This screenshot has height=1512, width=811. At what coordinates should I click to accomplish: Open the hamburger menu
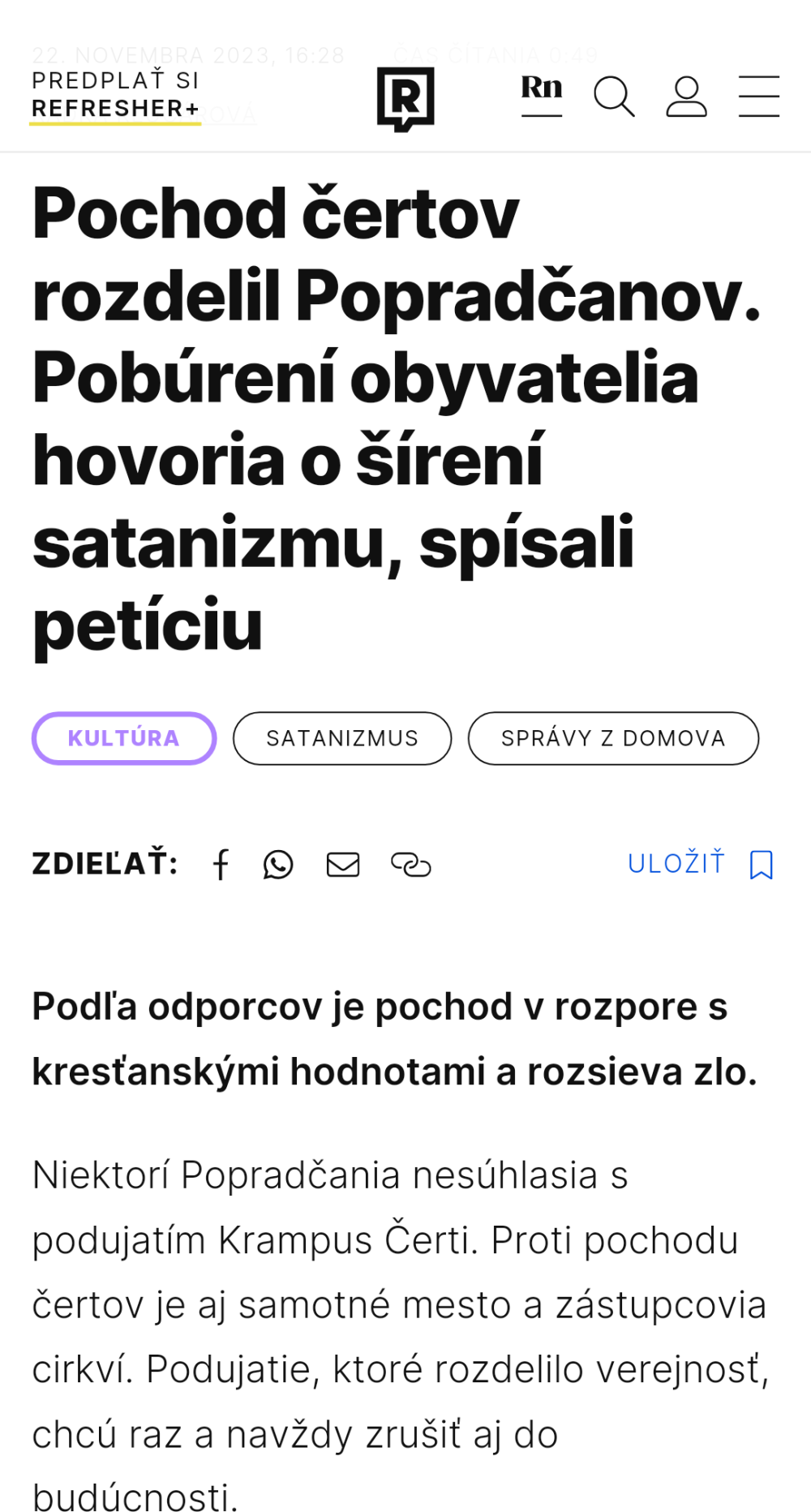tap(759, 97)
